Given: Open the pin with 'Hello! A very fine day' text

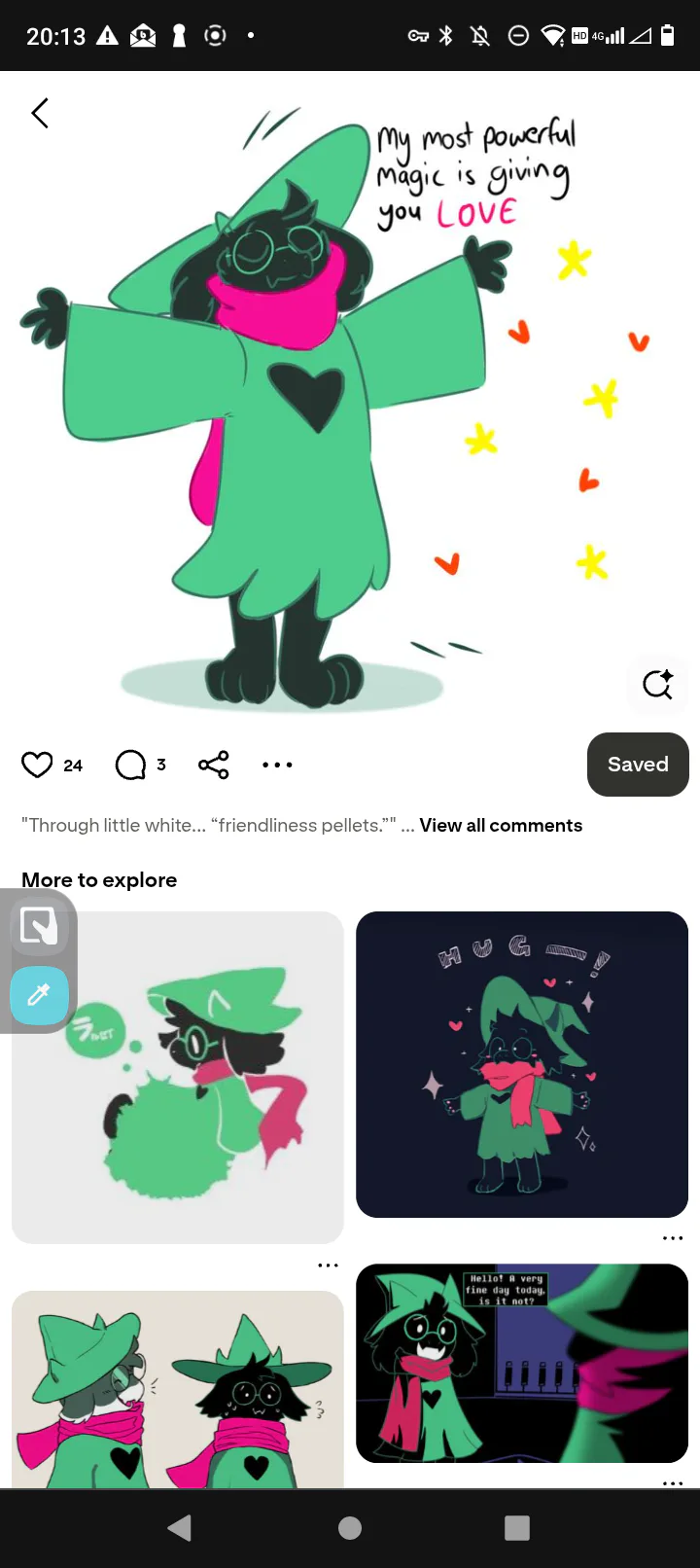Looking at the screenshot, I should tap(522, 1363).
